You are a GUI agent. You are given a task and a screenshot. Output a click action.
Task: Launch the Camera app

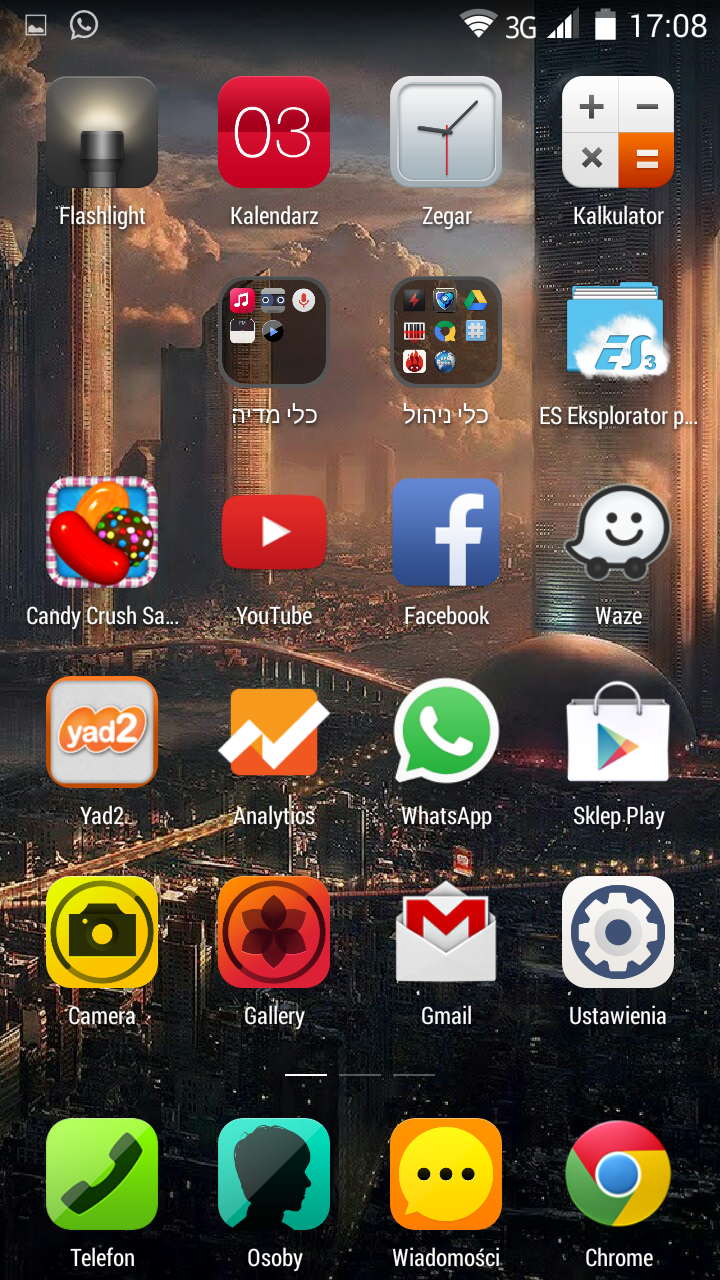click(x=102, y=931)
